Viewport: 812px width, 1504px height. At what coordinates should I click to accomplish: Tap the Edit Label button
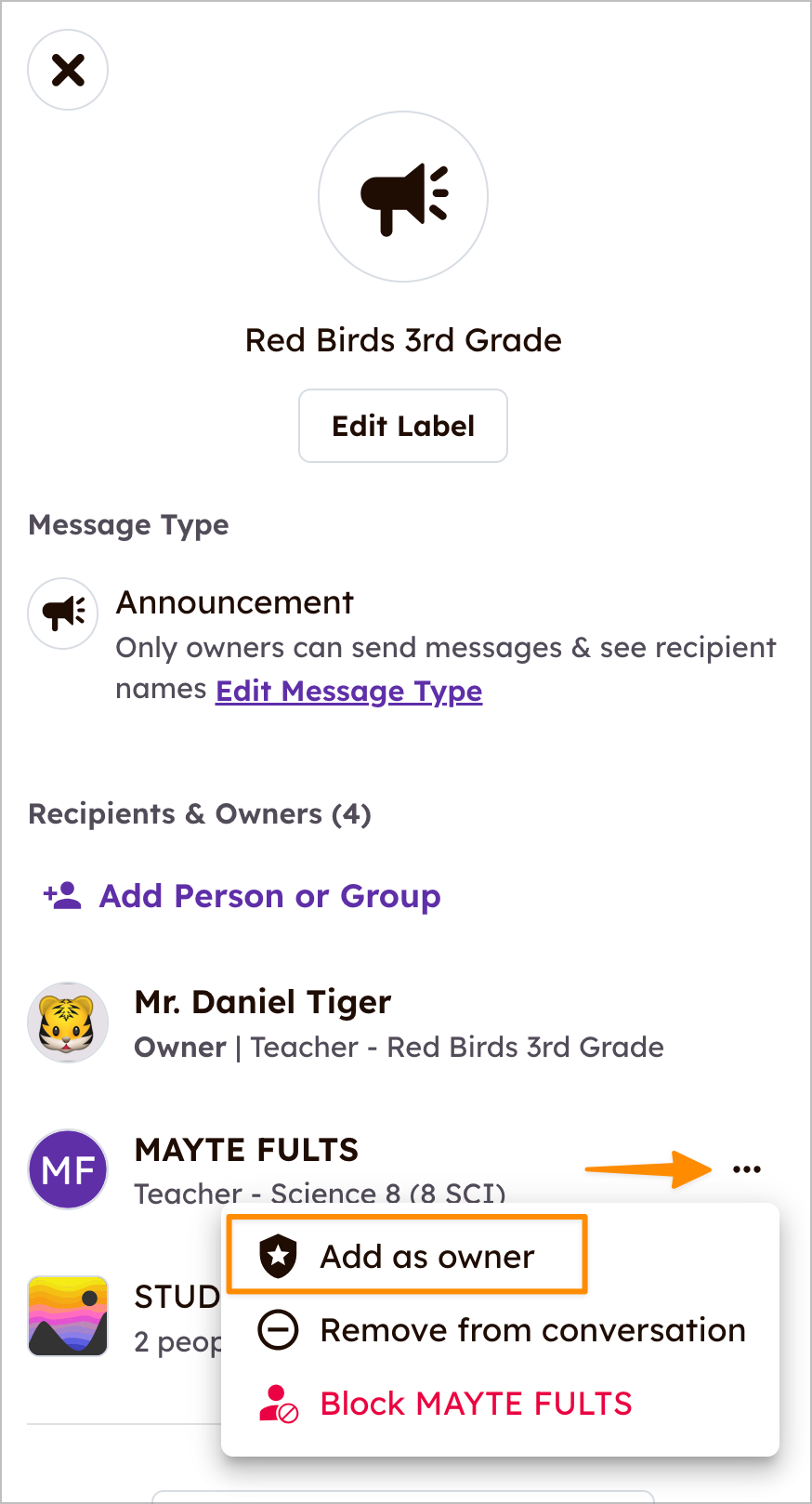pos(403,426)
